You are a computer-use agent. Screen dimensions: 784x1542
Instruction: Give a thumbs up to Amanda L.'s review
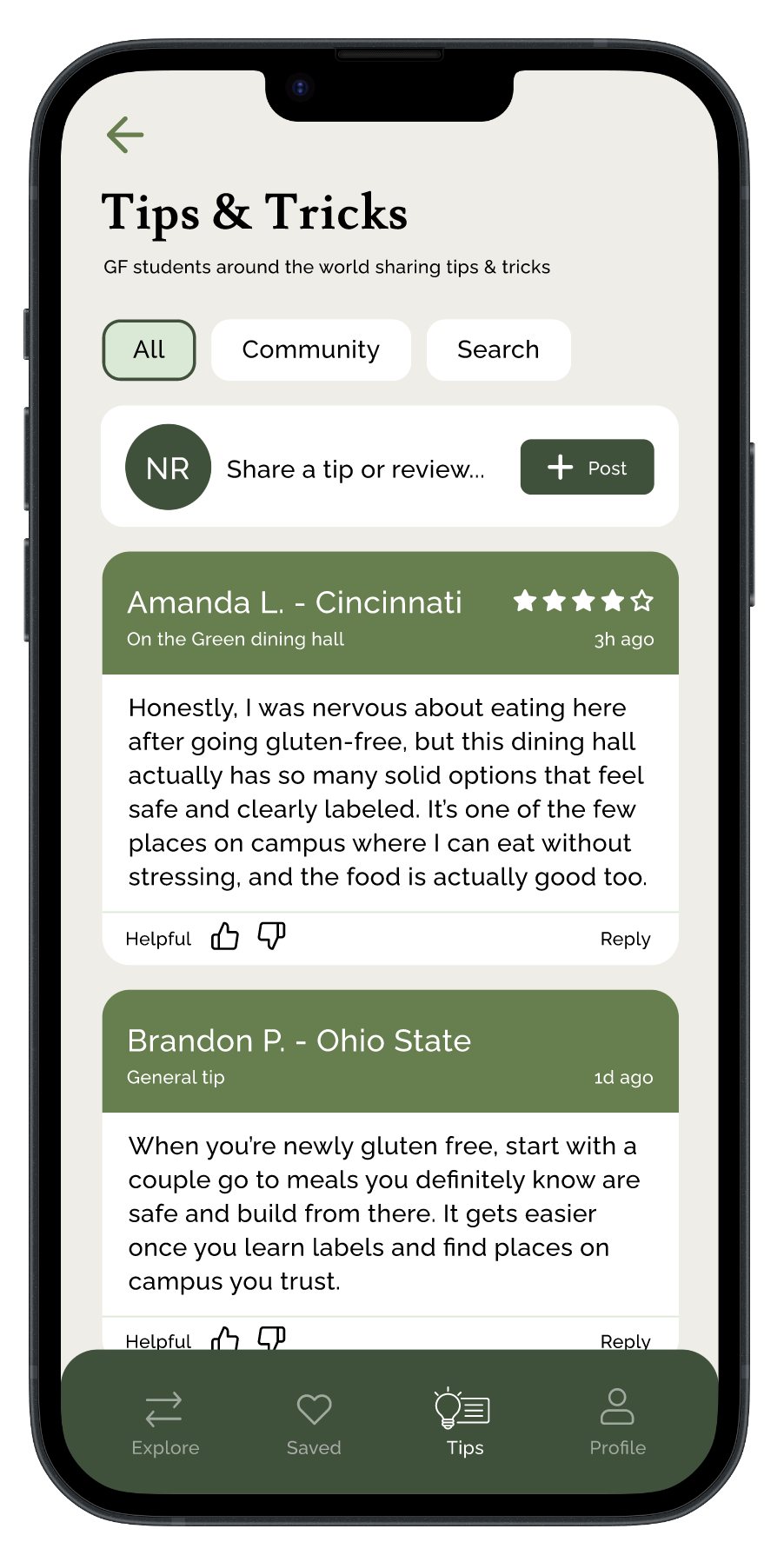(x=225, y=936)
